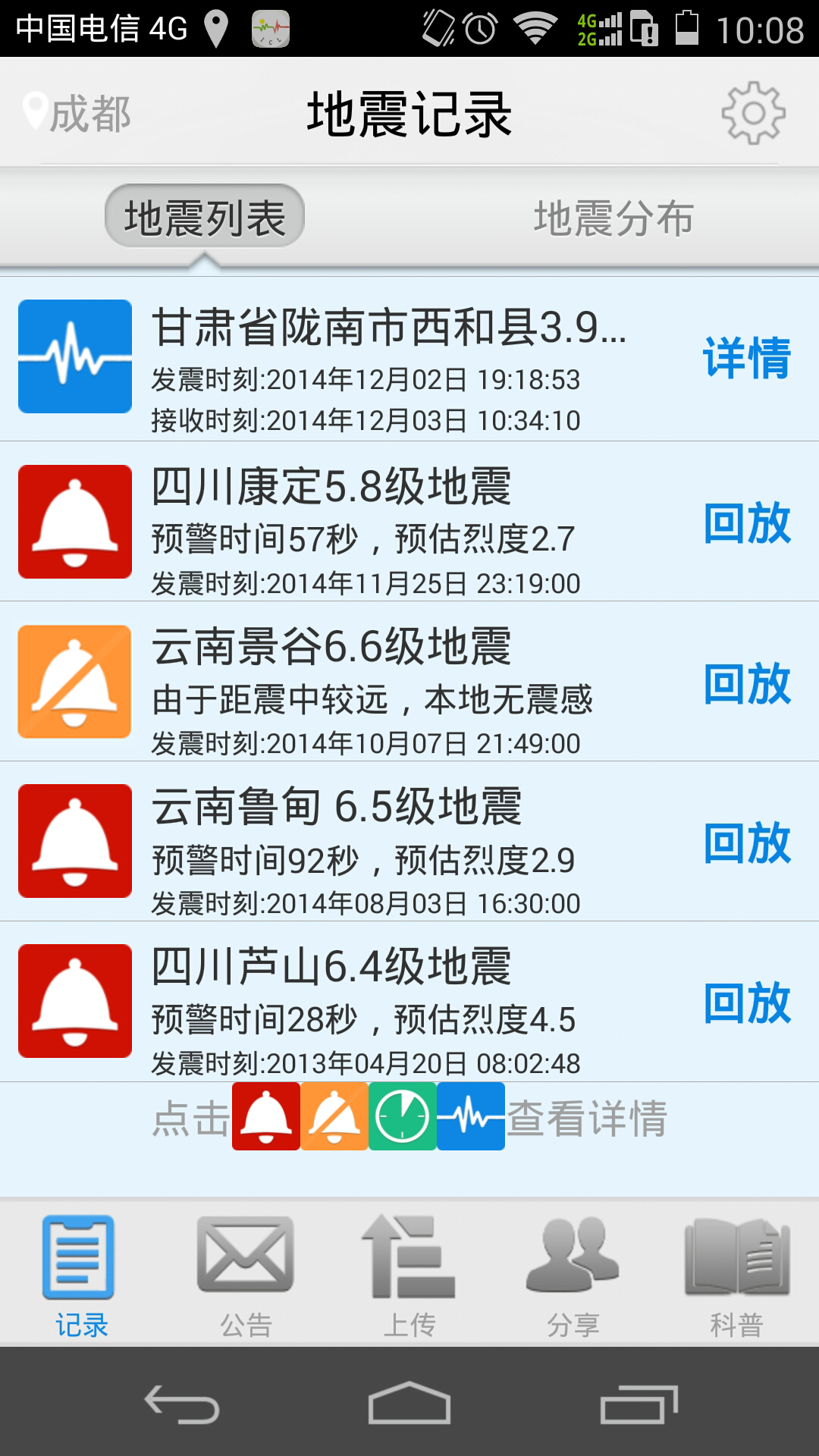Screen dimensions: 819x1456
Task: Click the blue seismograph icon beside 甘肃省陇南市 entry
Action: 74,356
